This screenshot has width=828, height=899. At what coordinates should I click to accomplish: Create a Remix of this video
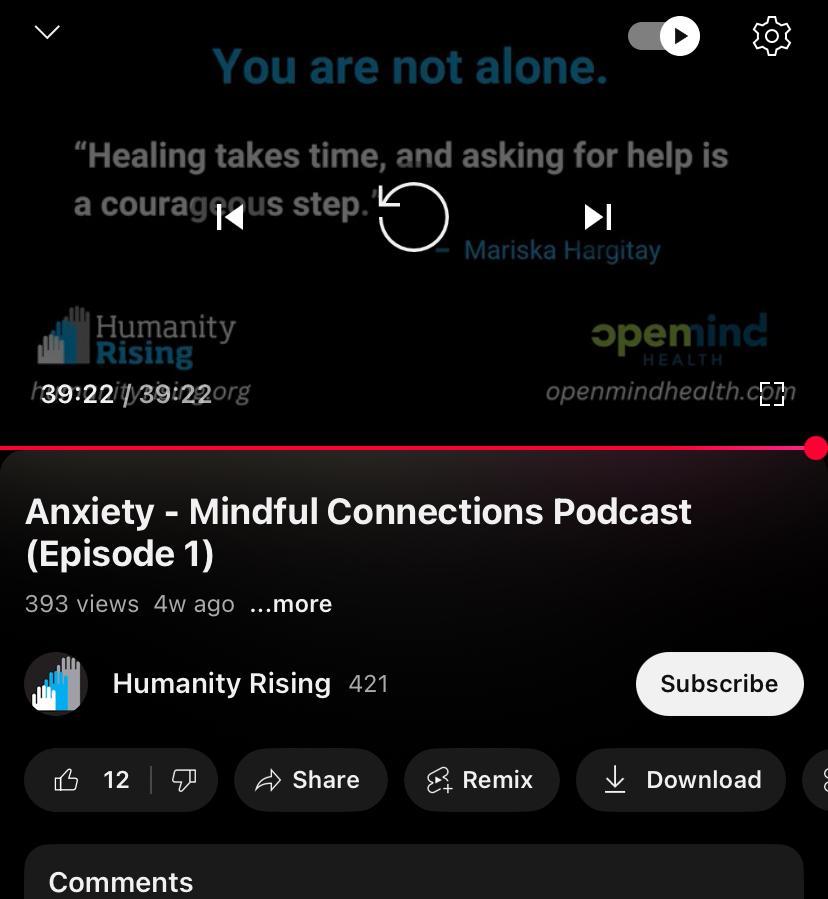[x=481, y=780]
